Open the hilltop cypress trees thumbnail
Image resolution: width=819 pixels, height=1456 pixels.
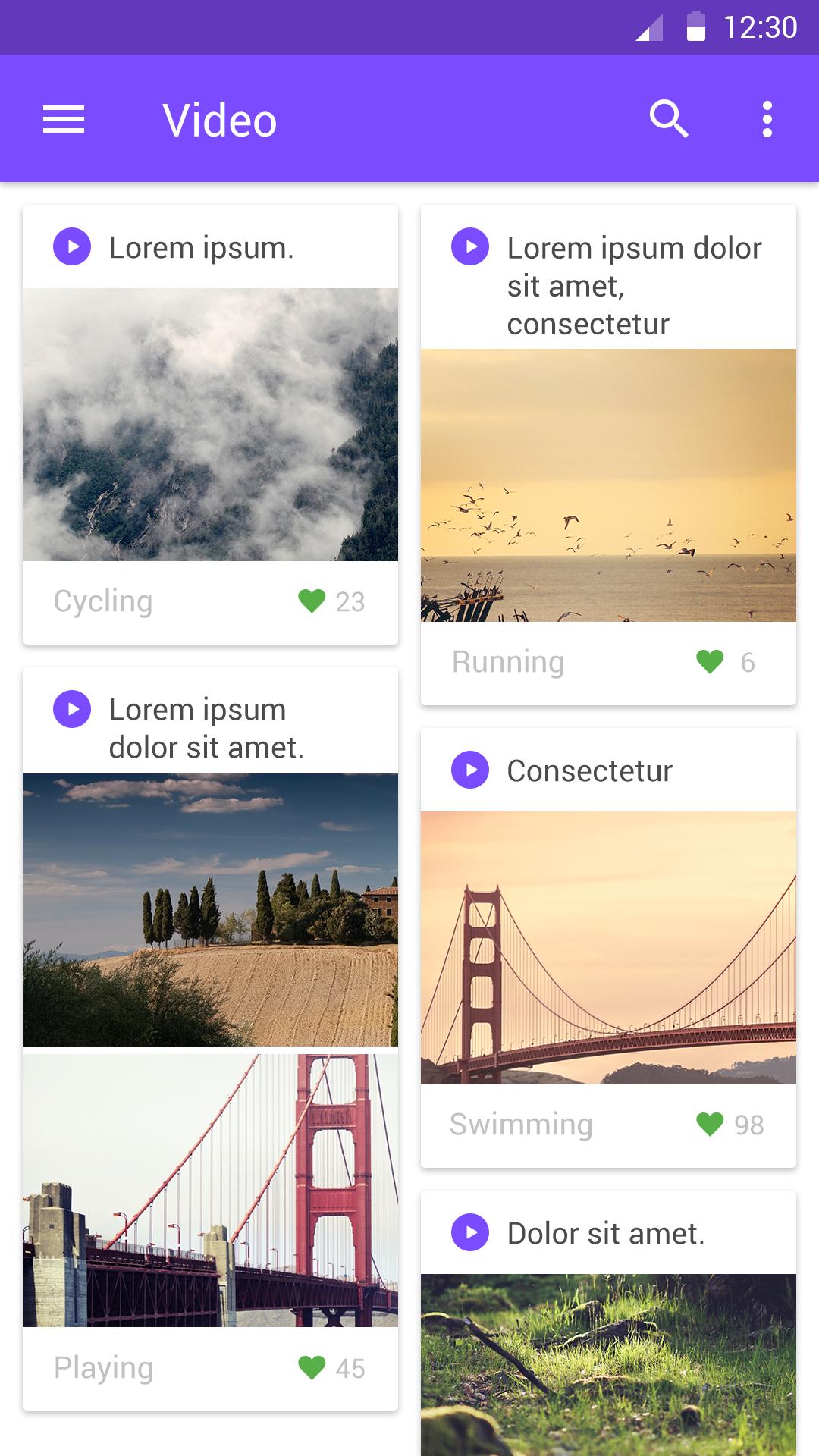[x=210, y=910]
